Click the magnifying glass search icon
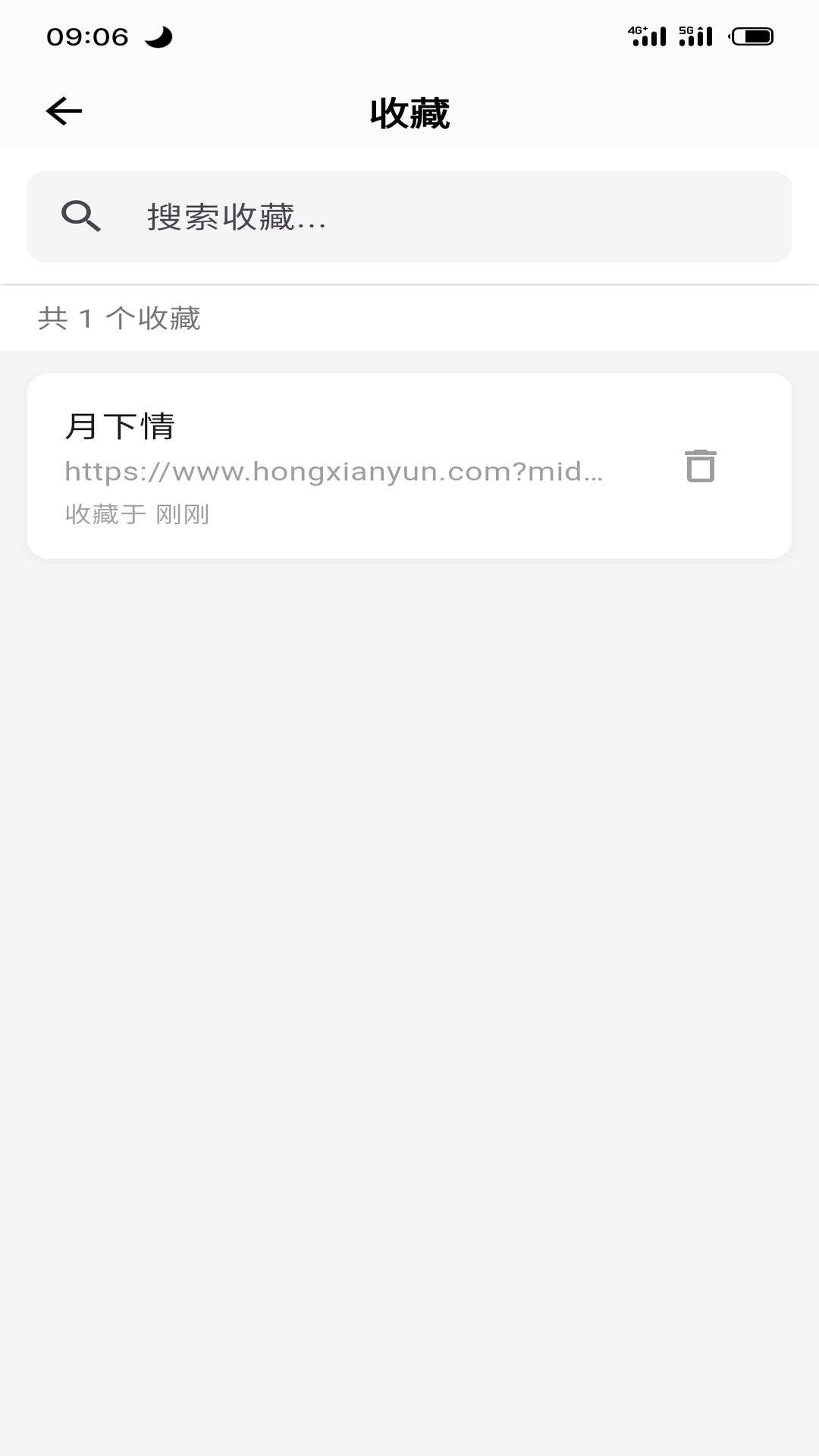 80,216
